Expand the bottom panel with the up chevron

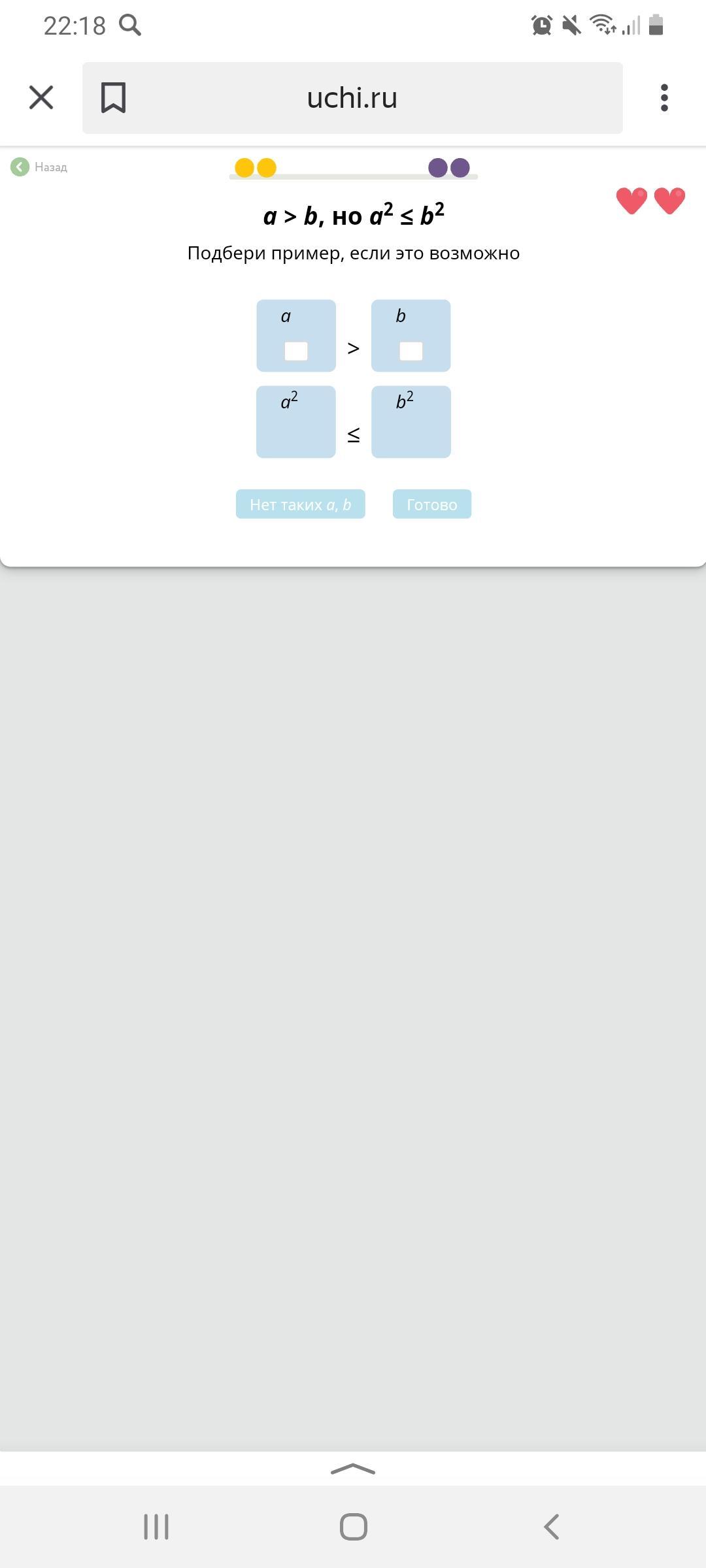pyautogui.click(x=353, y=1469)
